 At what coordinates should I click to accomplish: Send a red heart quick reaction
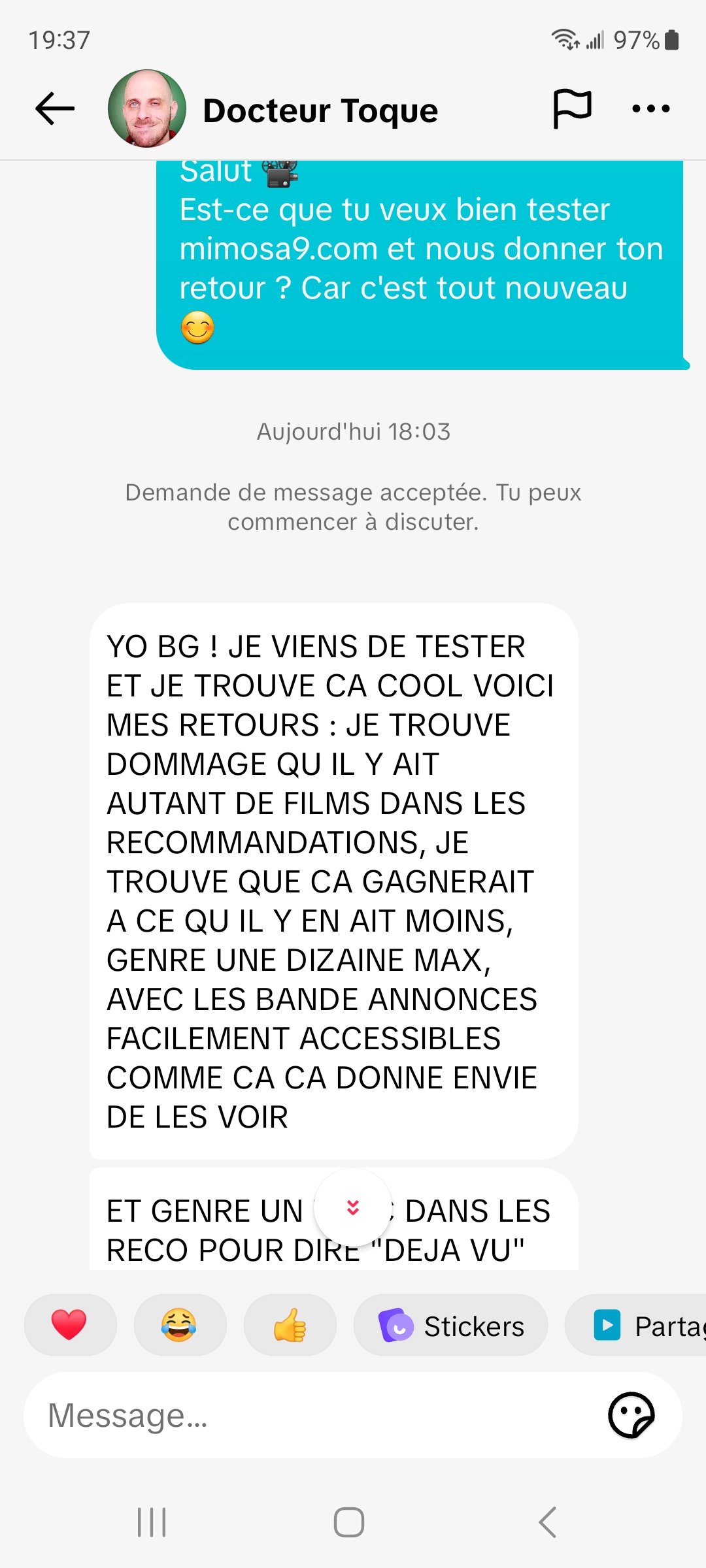70,1325
